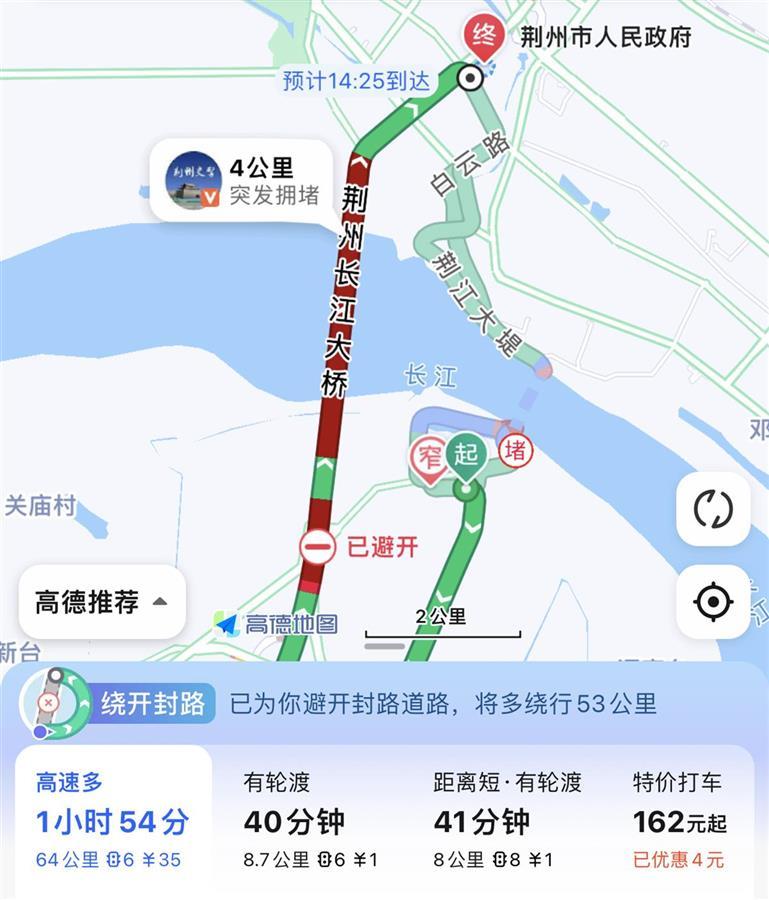Tap the 已避开 road closure marker
Screen dimensions: 769x900
pos(359,547)
